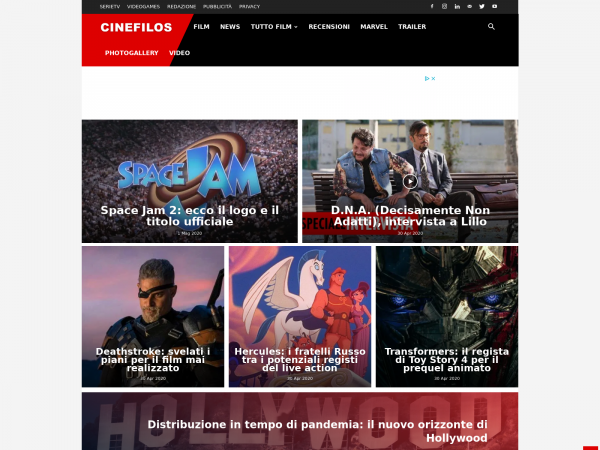Open the SerieTV link in top bar

[109, 6]
